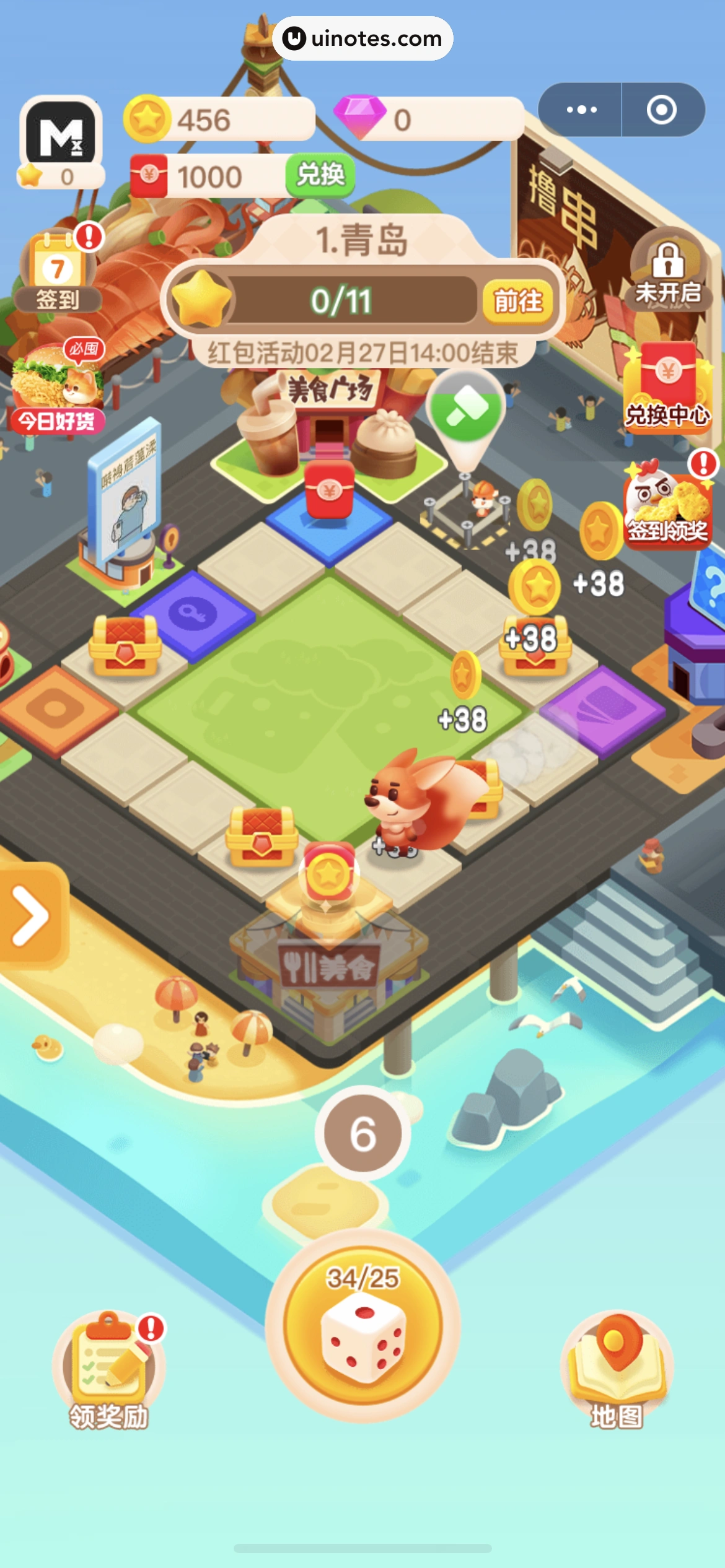Open the 7-day 签到 check-in
This screenshot has height=1568, width=725.
click(58, 271)
